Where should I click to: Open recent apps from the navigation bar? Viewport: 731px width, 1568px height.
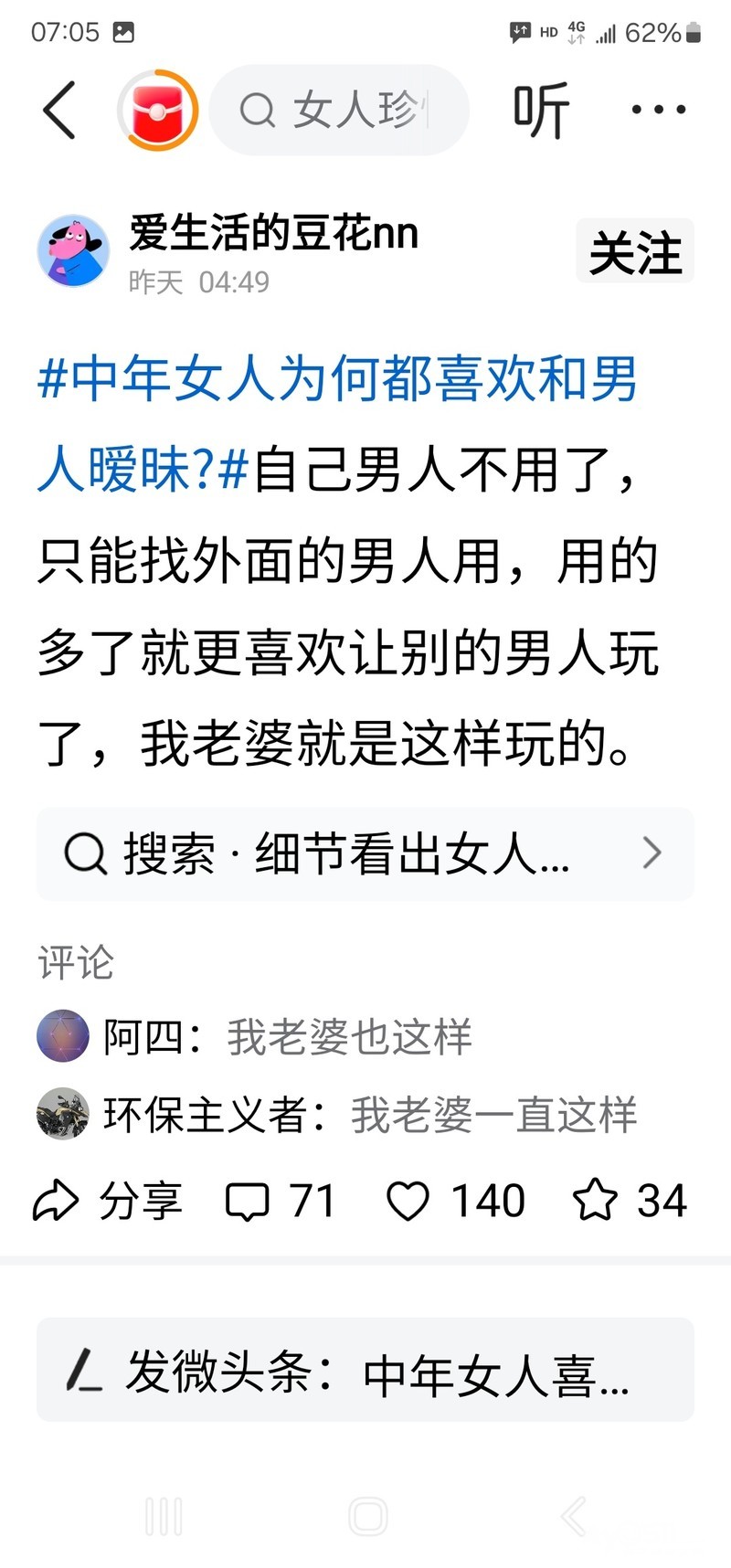pos(164,1517)
